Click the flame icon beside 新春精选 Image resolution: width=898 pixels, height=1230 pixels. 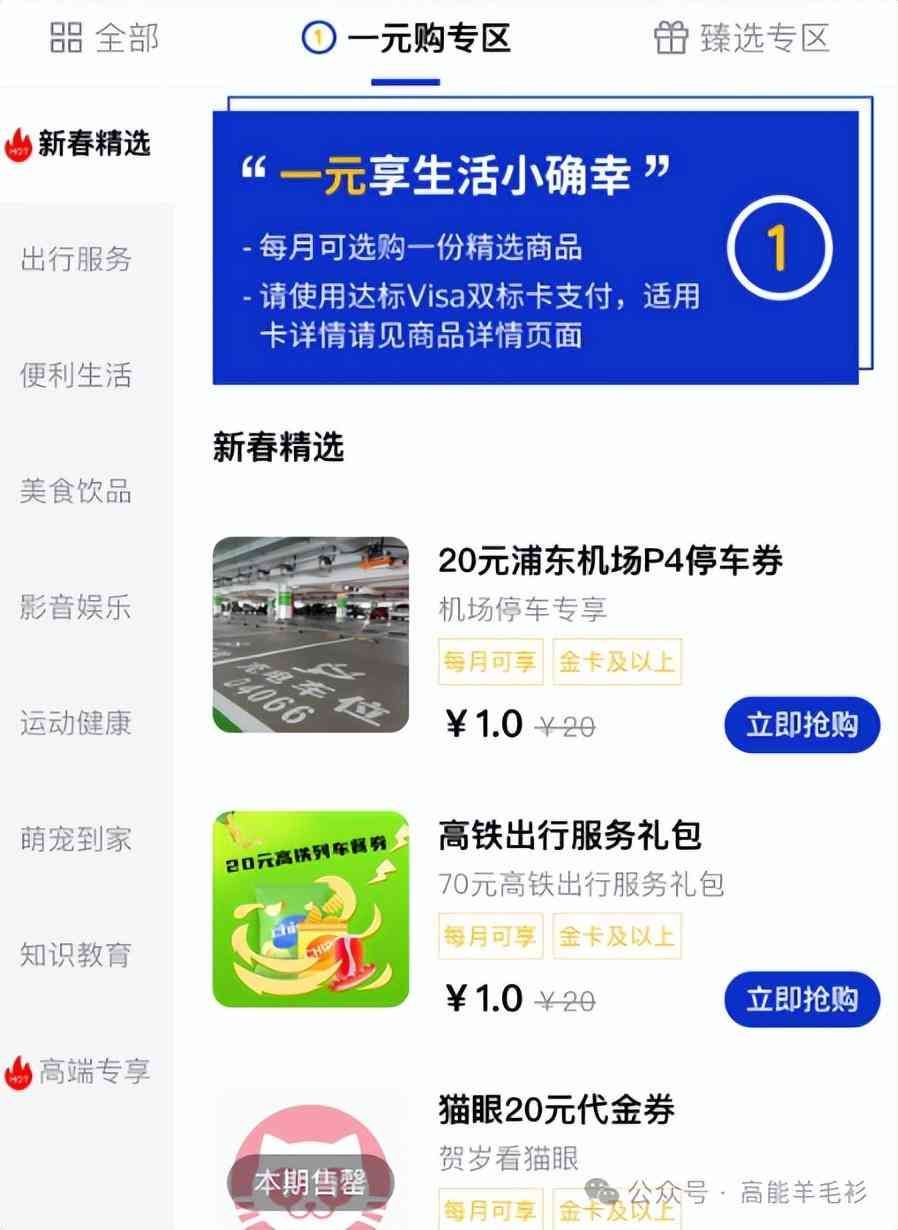pos(18,143)
